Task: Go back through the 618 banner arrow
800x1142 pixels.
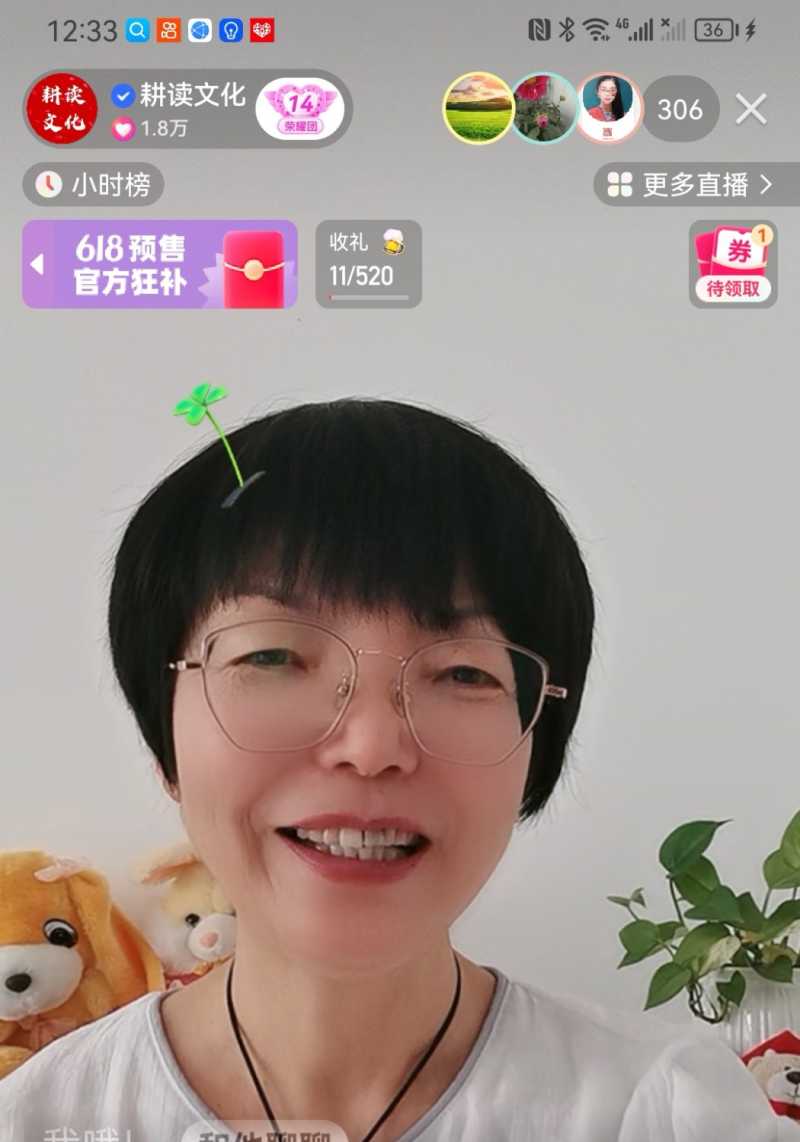Action: 37,264
